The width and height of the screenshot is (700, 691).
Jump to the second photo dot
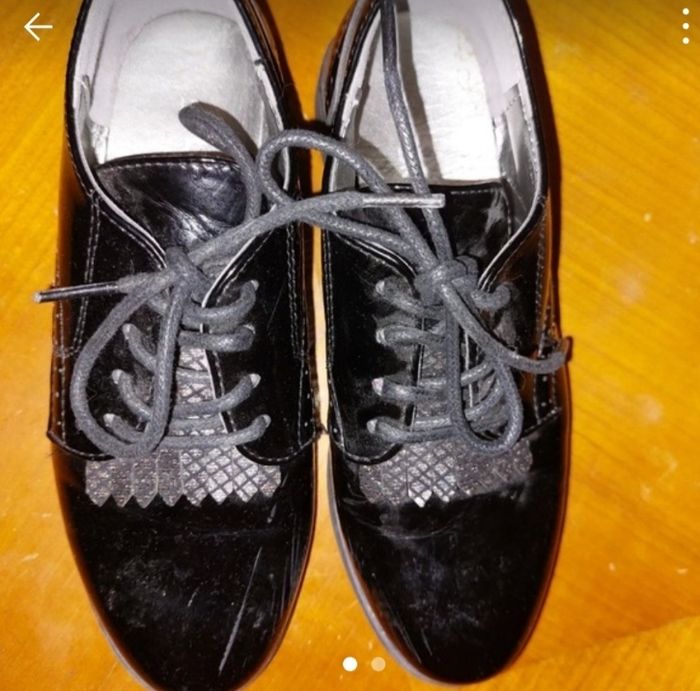[378, 663]
